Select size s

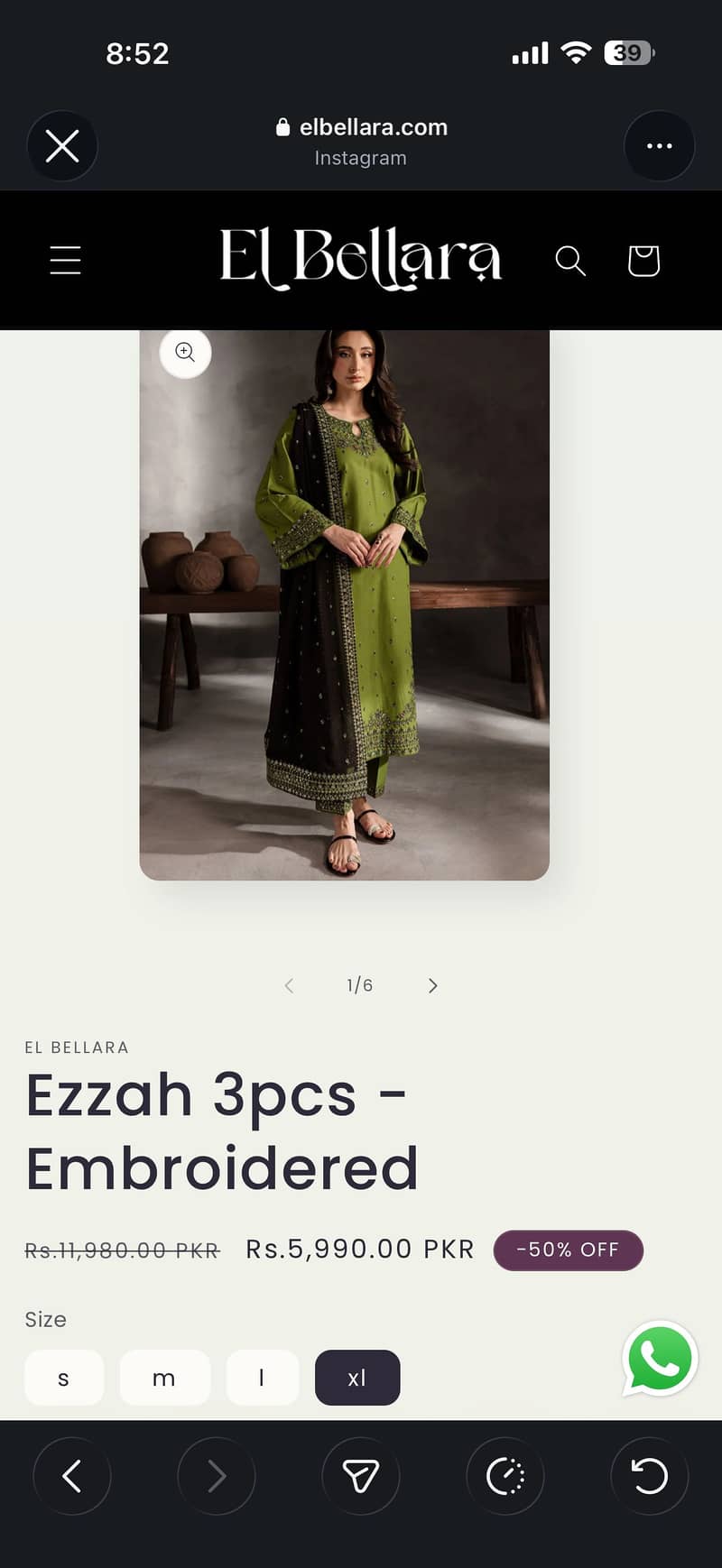coord(63,1378)
